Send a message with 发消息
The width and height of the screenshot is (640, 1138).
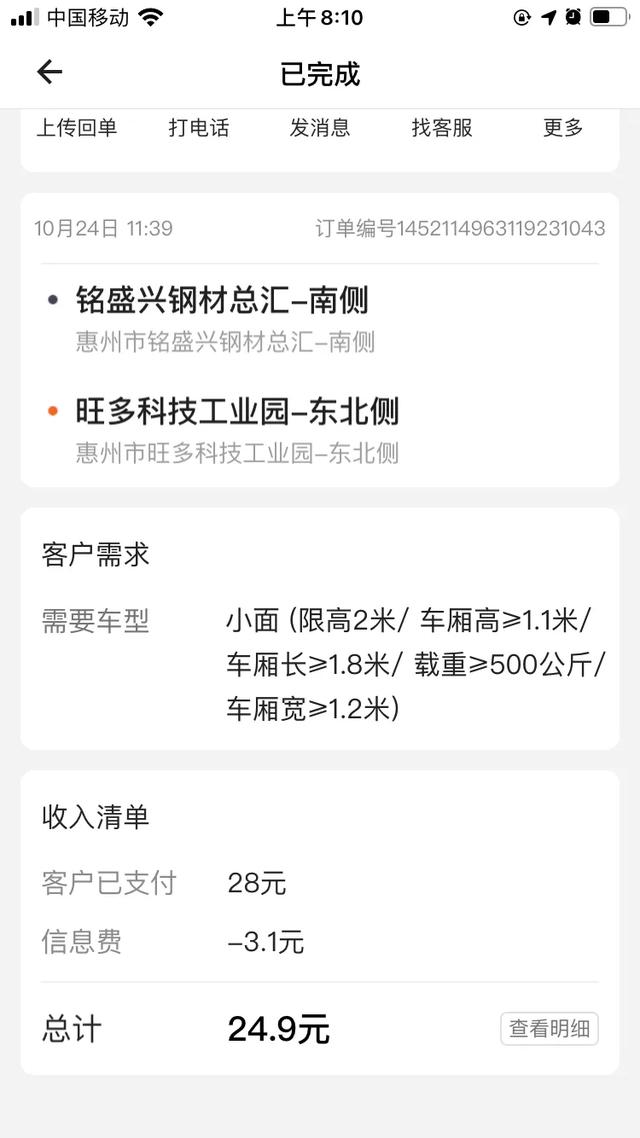320,128
